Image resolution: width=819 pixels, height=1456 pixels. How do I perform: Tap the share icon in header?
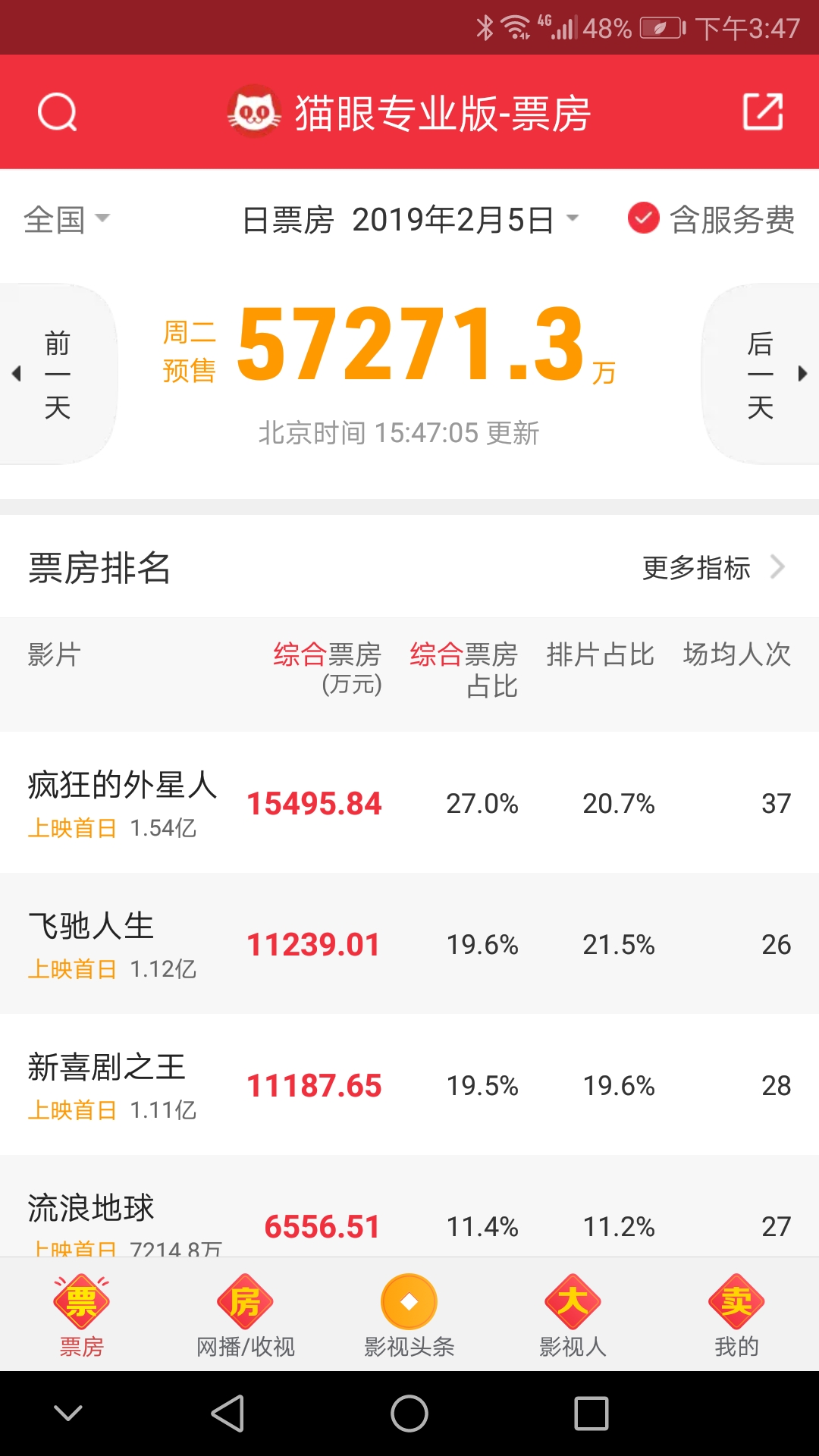pyautogui.click(x=762, y=112)
